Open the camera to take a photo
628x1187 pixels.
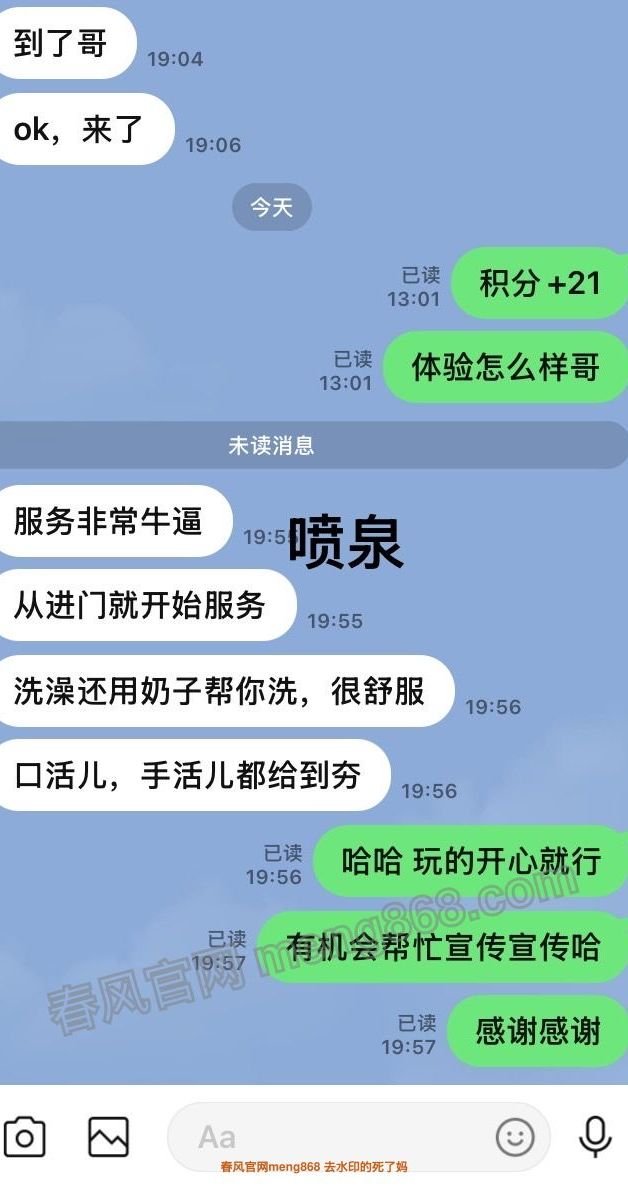coord(25,1137)
